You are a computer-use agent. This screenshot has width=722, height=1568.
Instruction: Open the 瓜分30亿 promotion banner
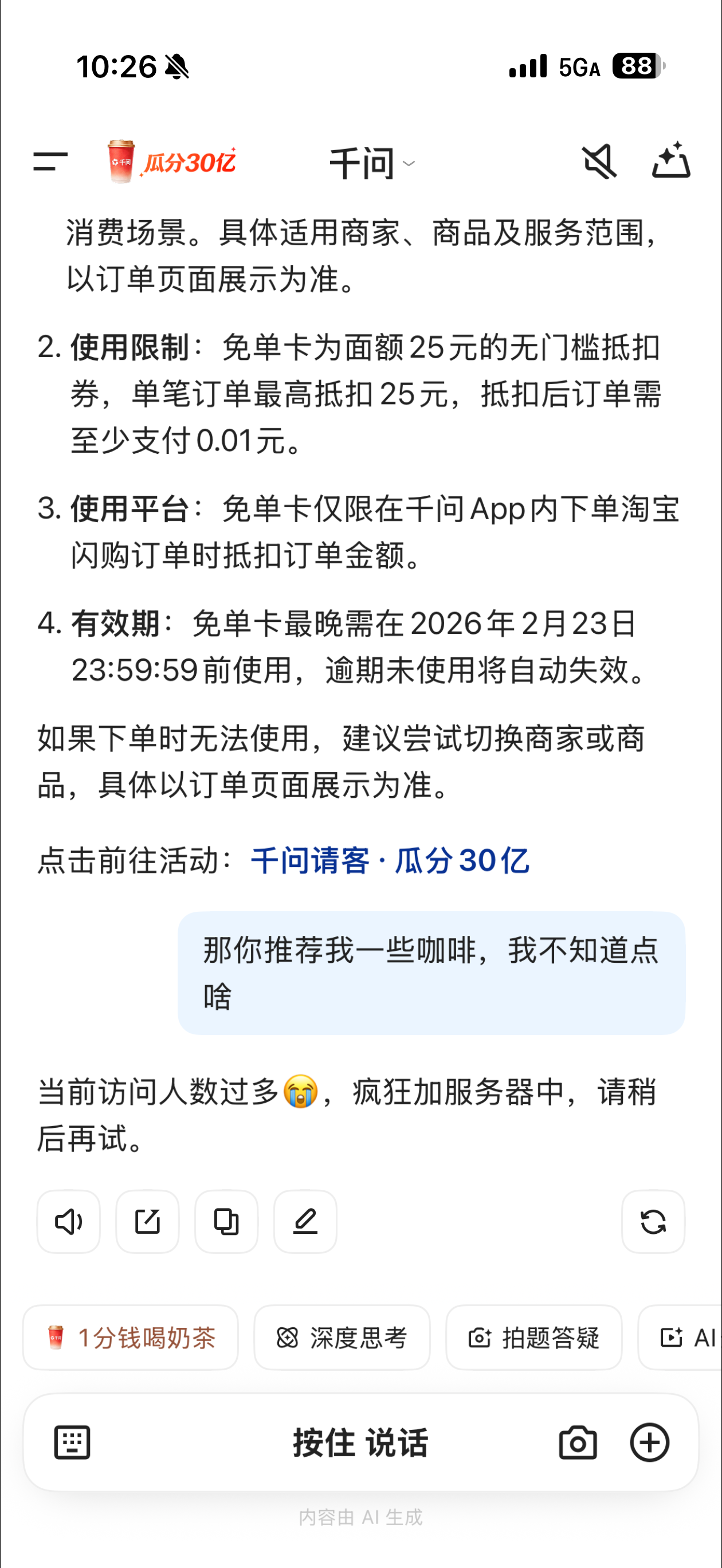click(x=171, y=162)
